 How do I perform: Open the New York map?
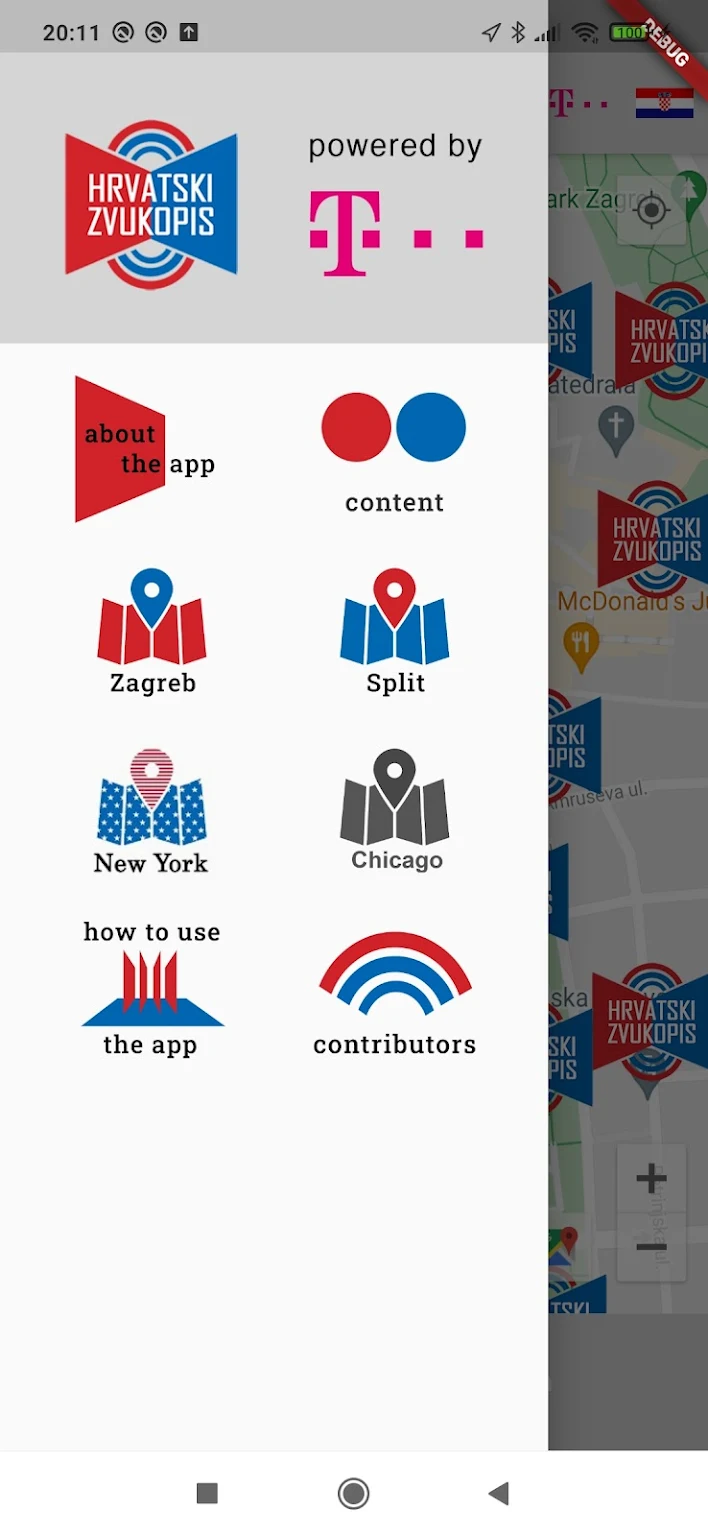coord(151,812)
